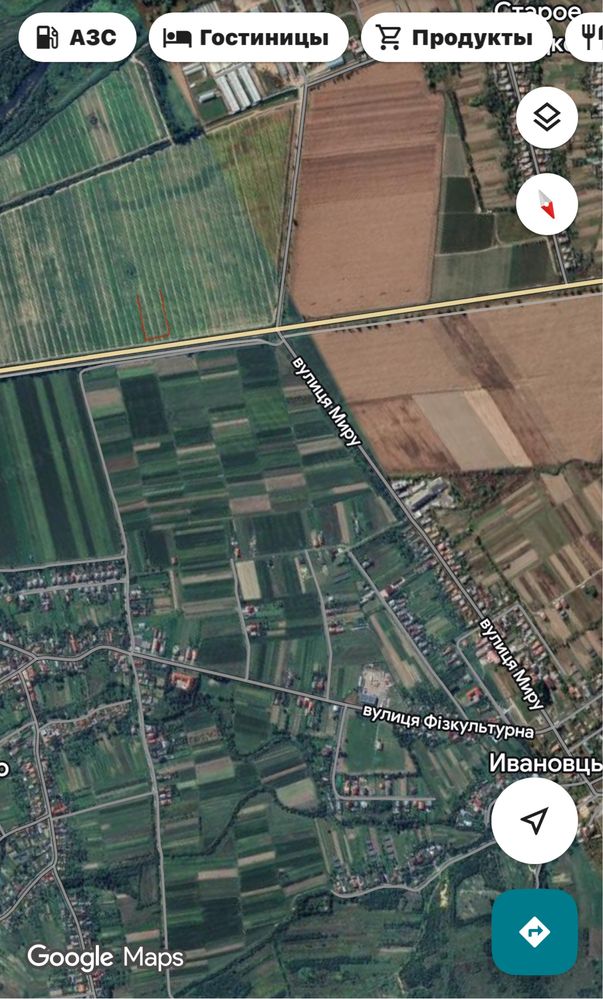Select the АЗС gas stations chip

point(77,38)
